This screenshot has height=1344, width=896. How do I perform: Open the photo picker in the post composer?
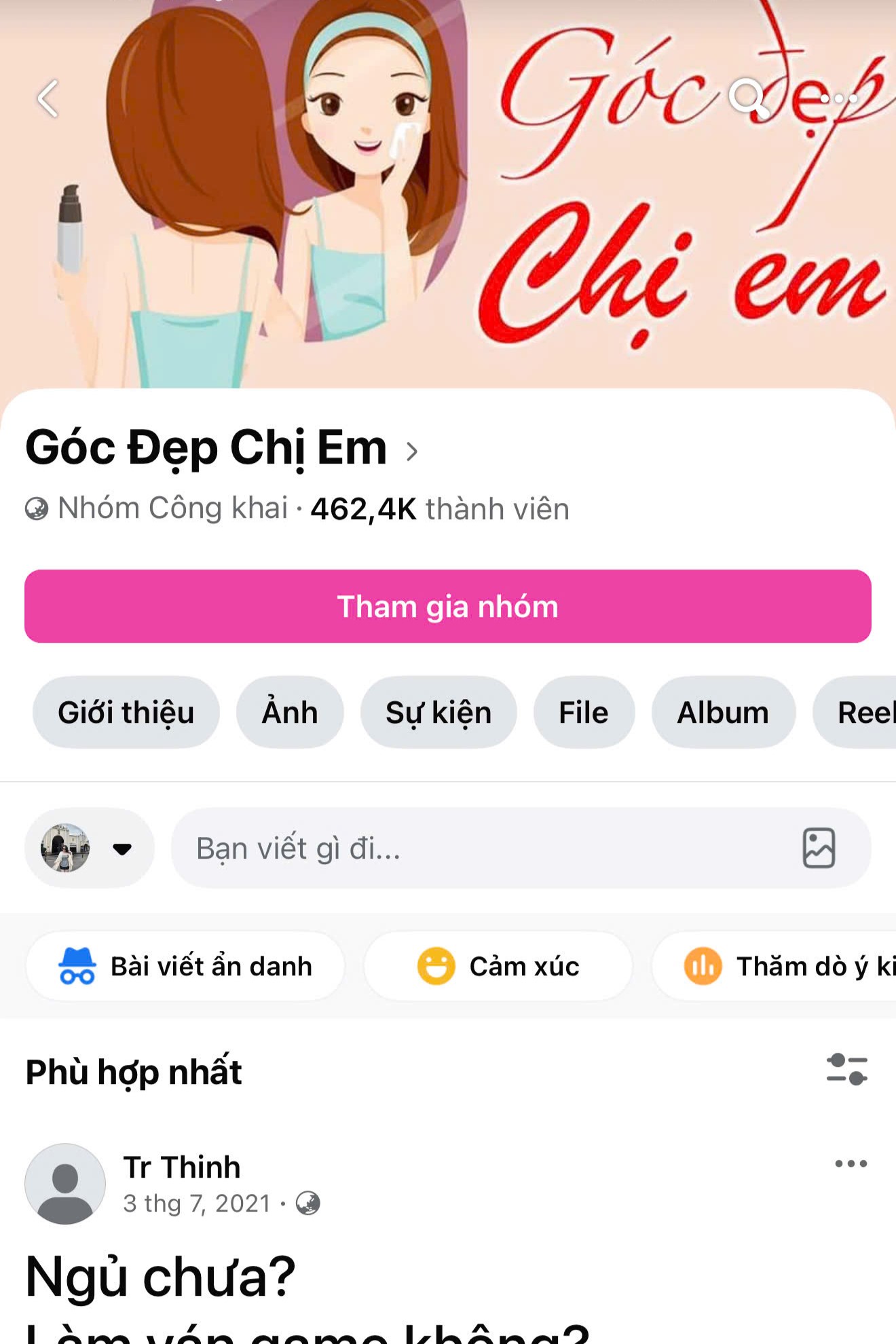819,848
